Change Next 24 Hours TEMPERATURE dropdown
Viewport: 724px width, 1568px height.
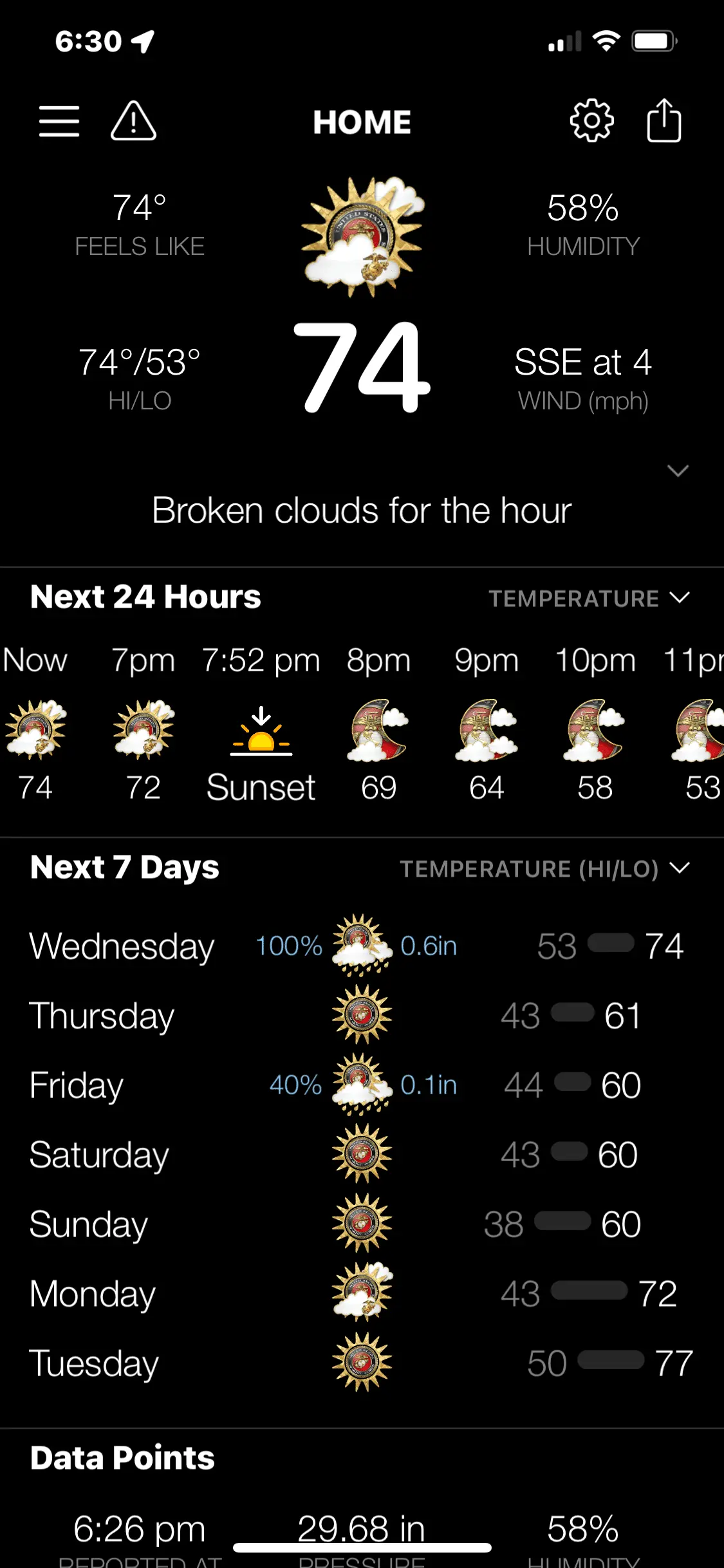pyautogui.click(x=589, y=599)
